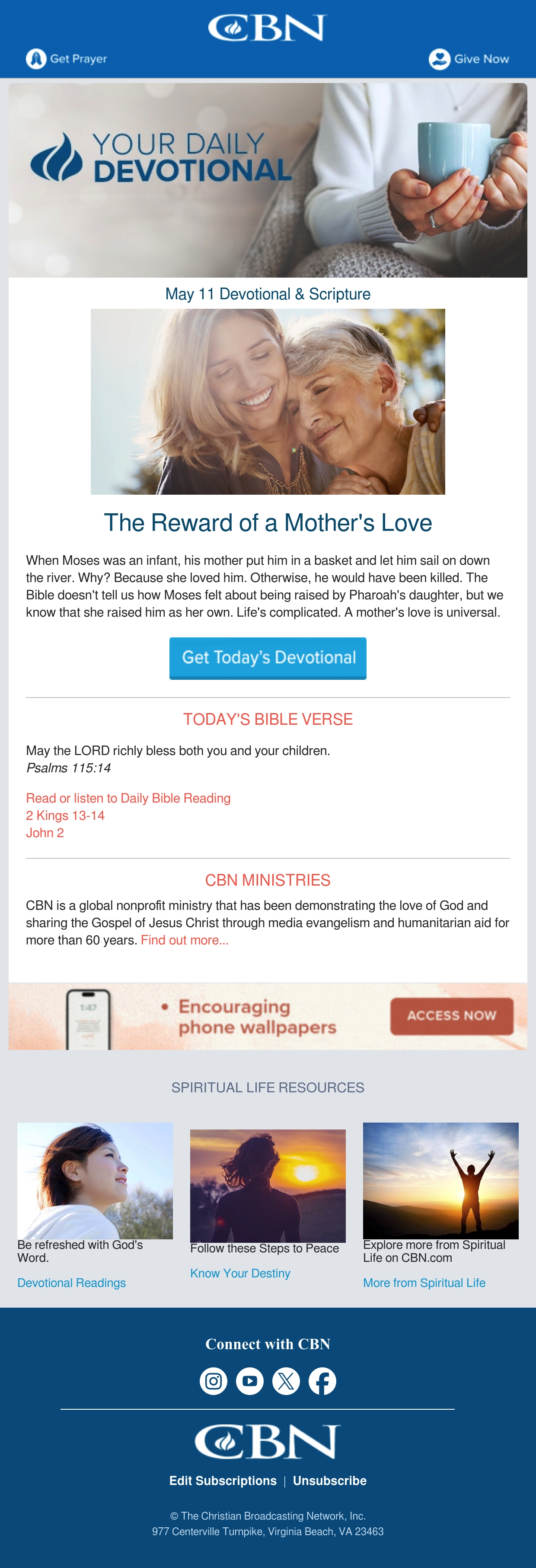Visit CBN's YouTube channel
The image size is (536, 1568).
(249, 1381)
